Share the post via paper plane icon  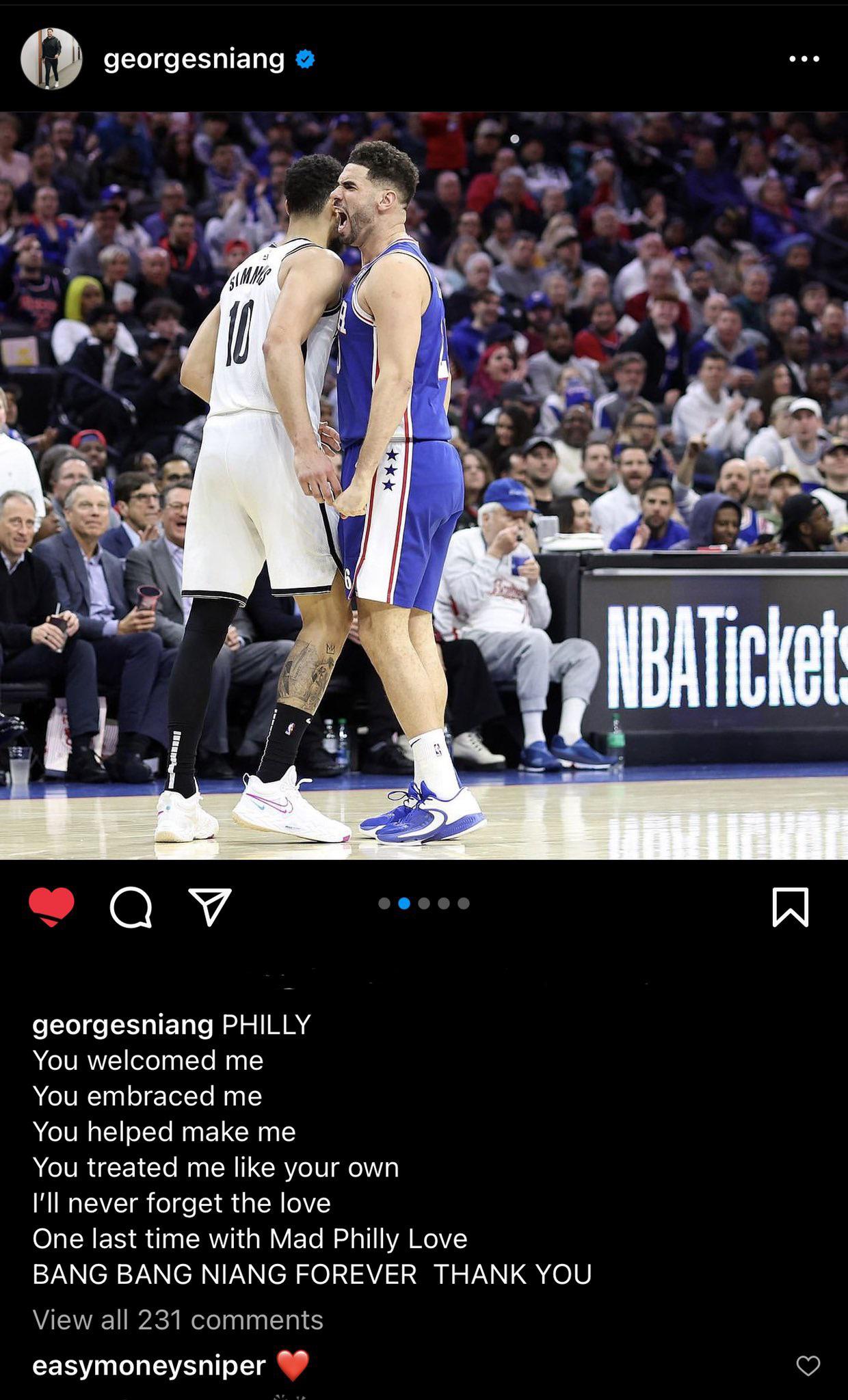coord(209,907)
